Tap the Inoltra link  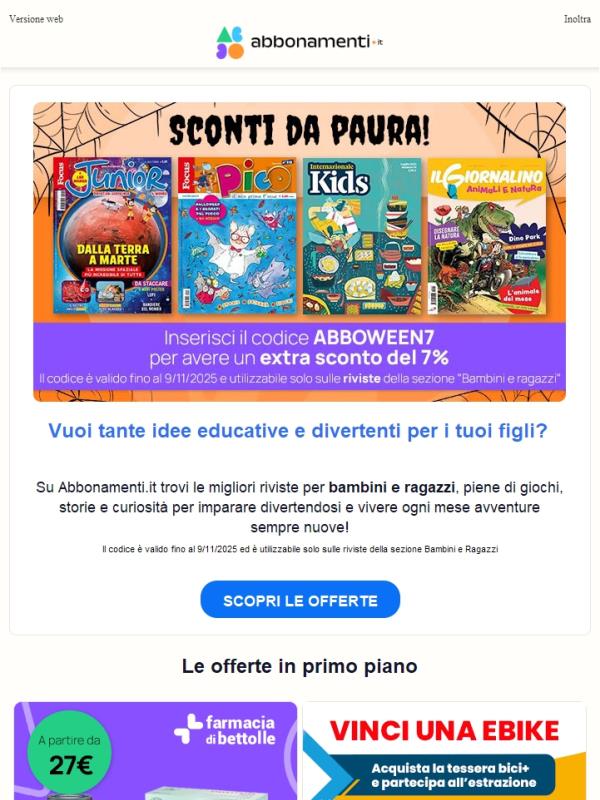(577, 19)
